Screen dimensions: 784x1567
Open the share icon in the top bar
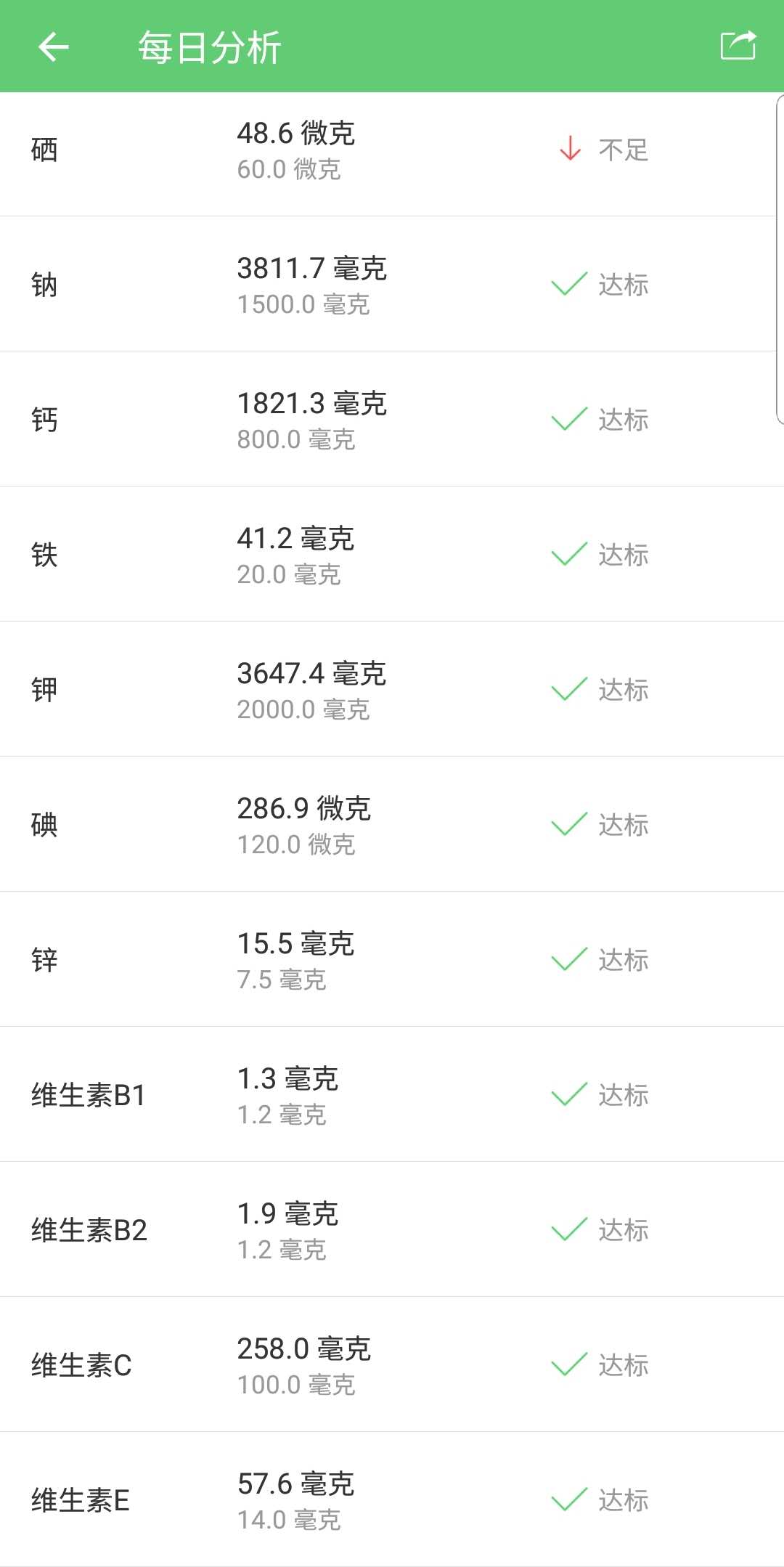coord(738,46)
